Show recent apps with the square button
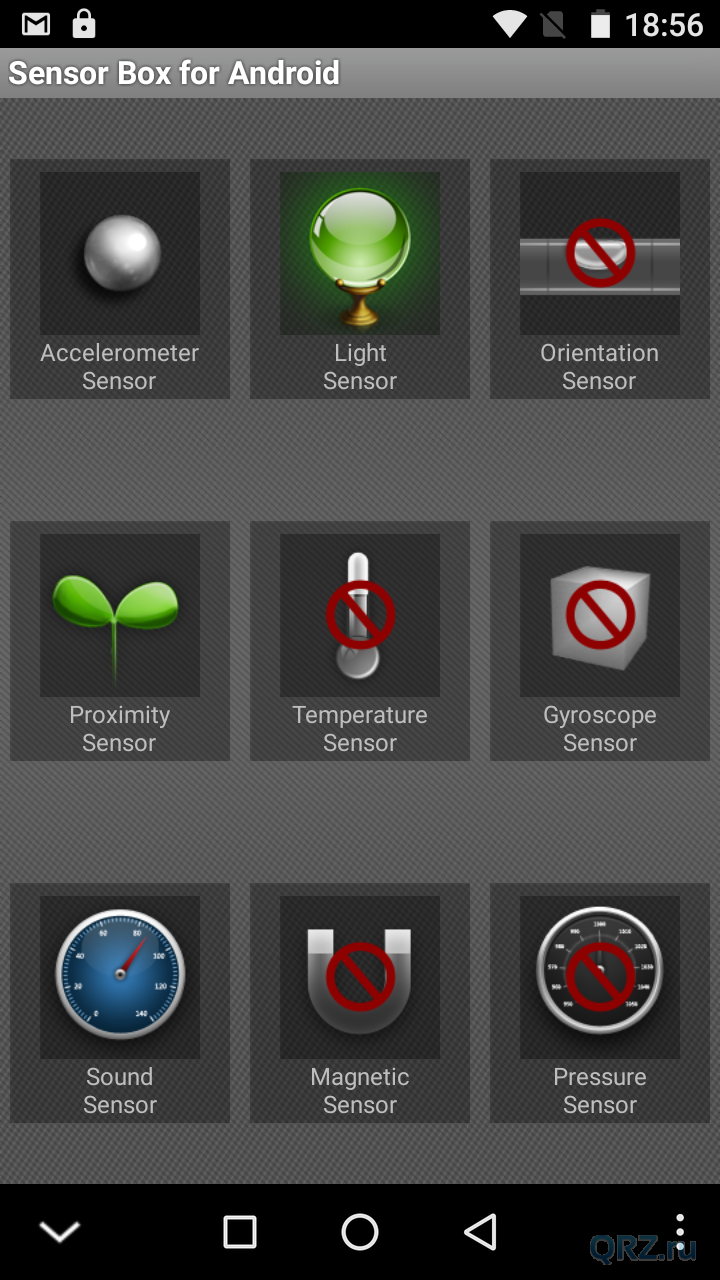 tap(240, 1232)
